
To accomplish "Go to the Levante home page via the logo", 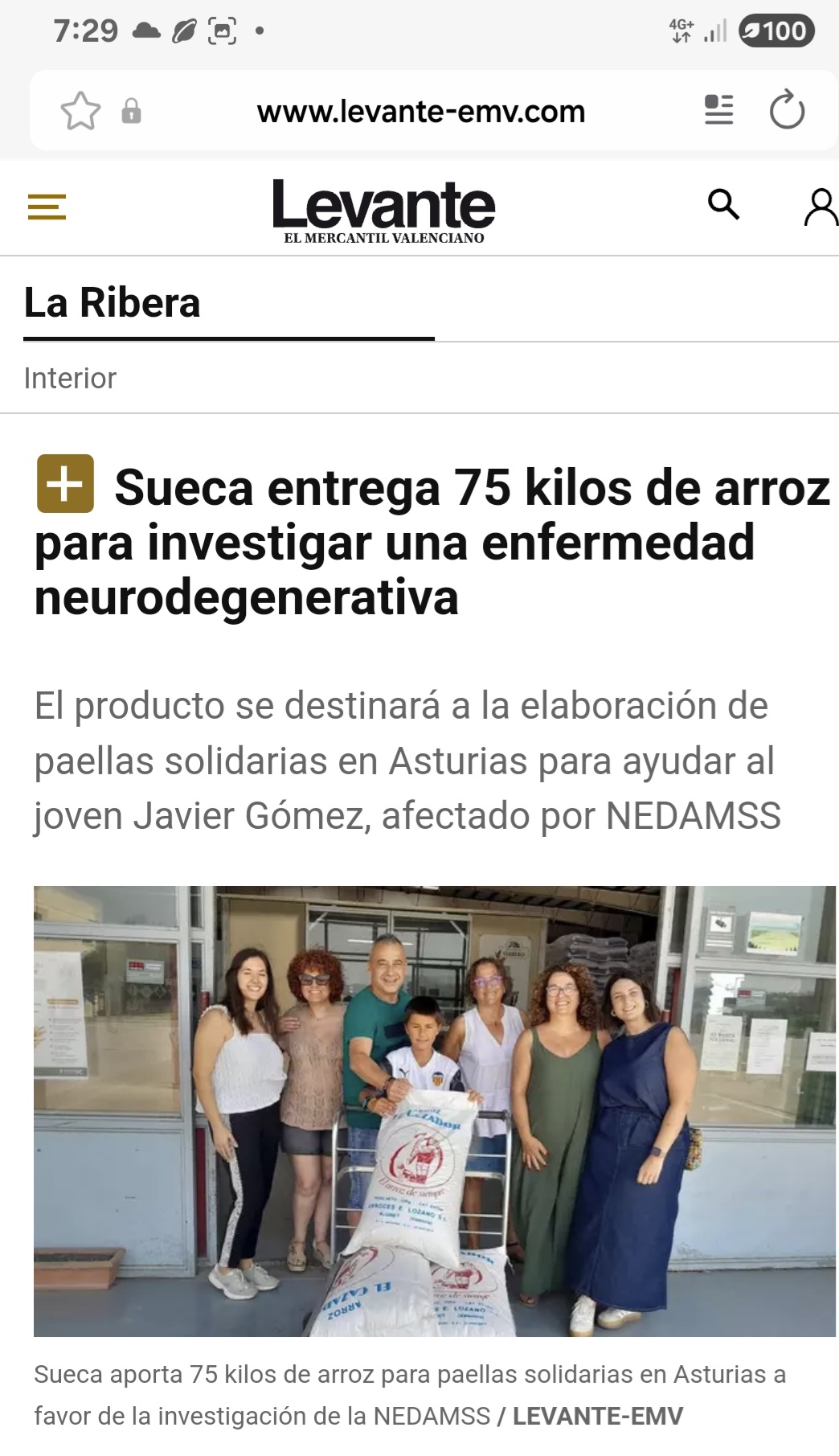I will coord(383,210).
